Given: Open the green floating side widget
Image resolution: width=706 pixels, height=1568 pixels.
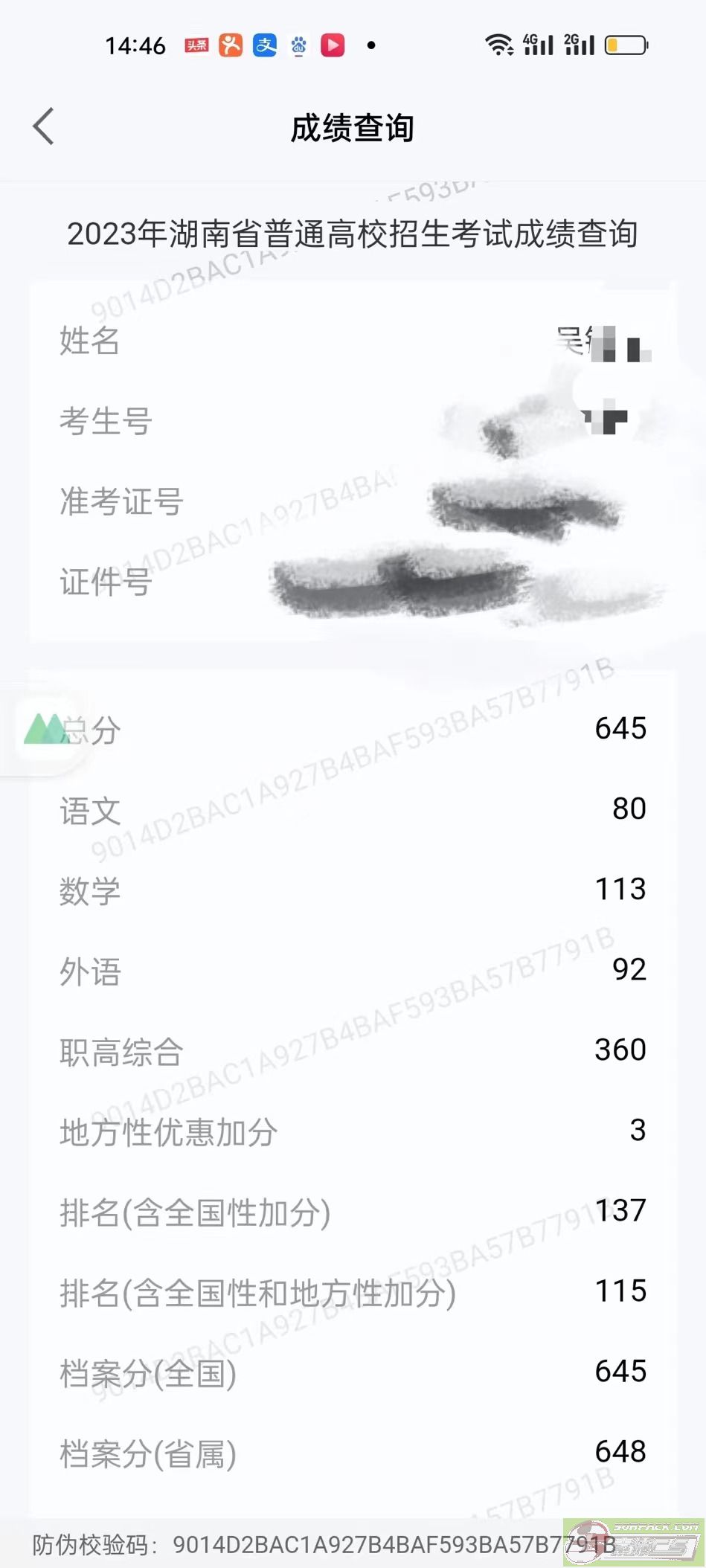Looking at the screenshot, I should point(44,729).
